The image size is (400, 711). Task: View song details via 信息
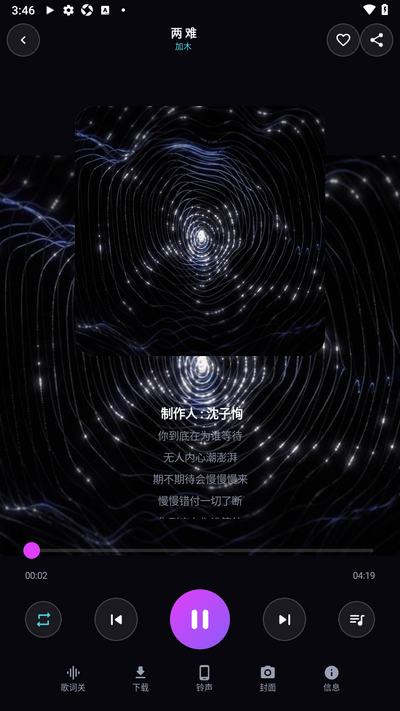click(x=332, y=679)
